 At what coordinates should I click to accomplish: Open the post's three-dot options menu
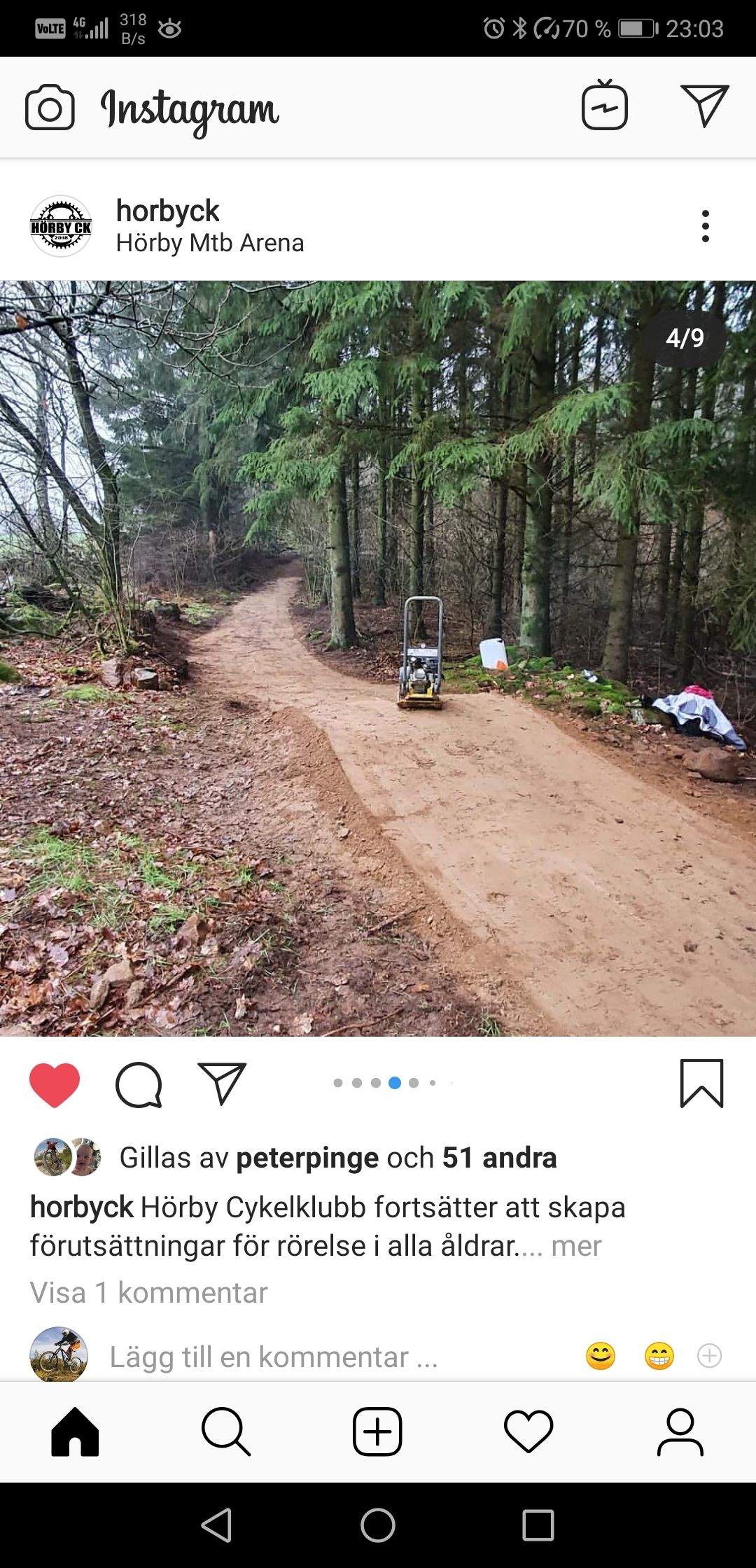point(705,226)
